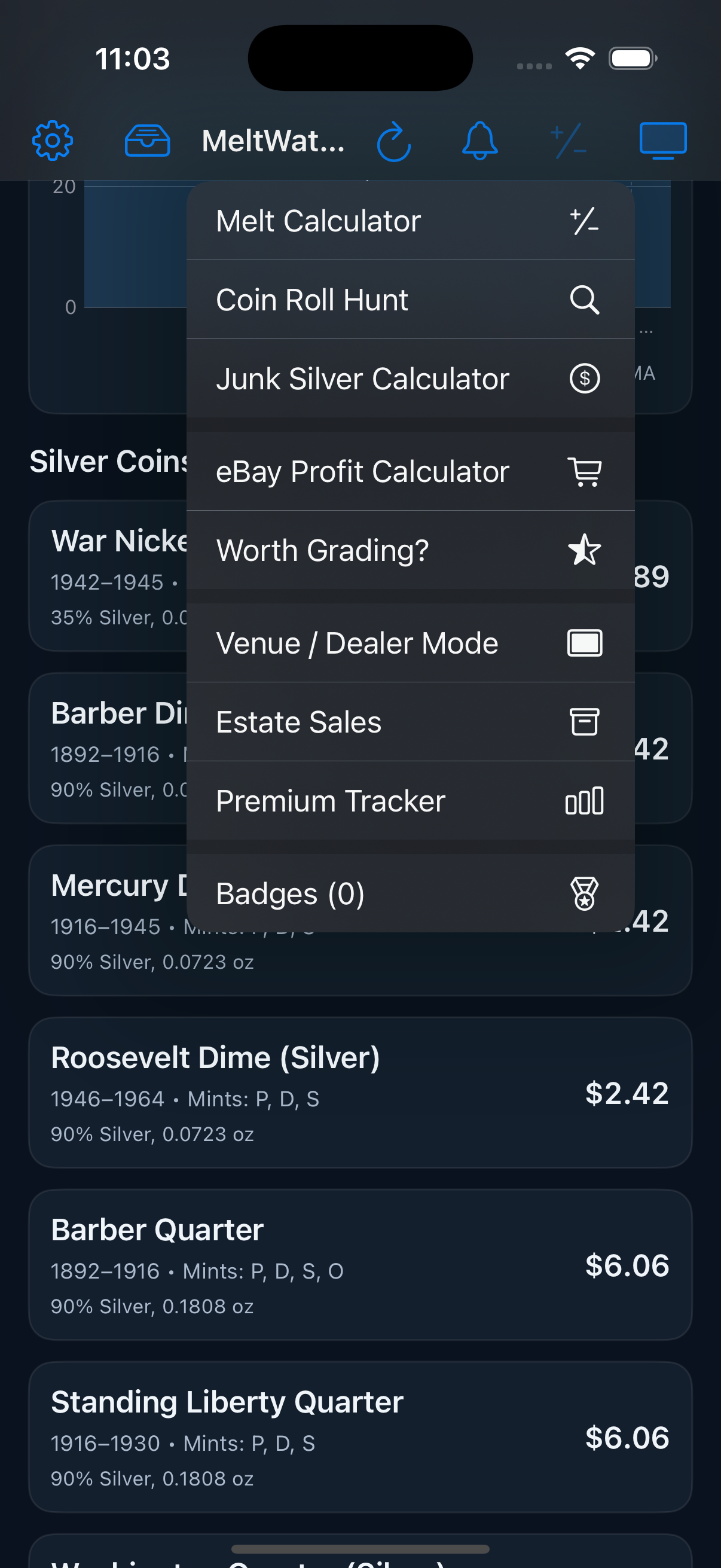Tap the medal icon next to Badges
The height and width of the screenshot is (1568, 721).
pos(583,893)
